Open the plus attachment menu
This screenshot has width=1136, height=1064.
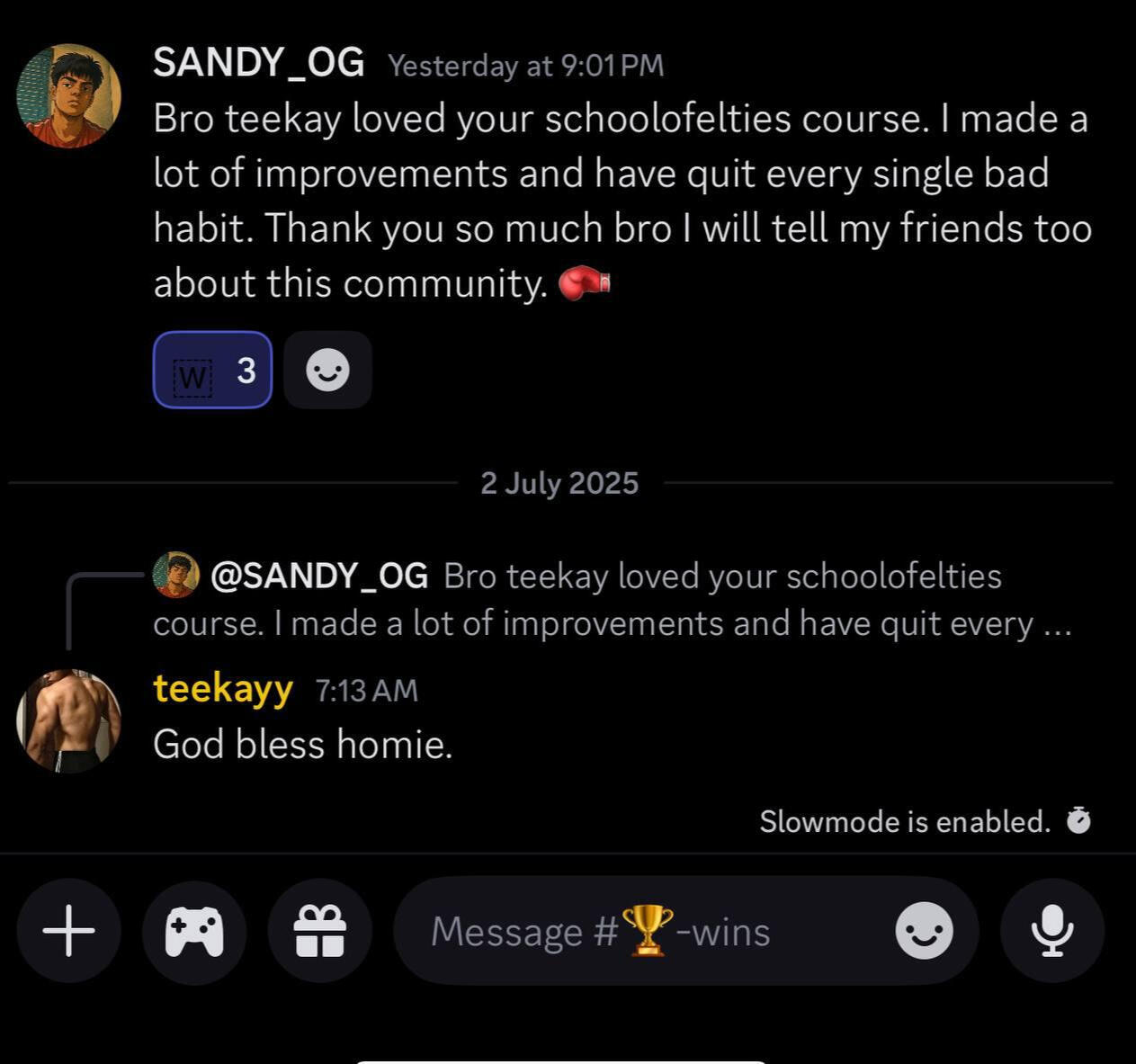point(68,931)
